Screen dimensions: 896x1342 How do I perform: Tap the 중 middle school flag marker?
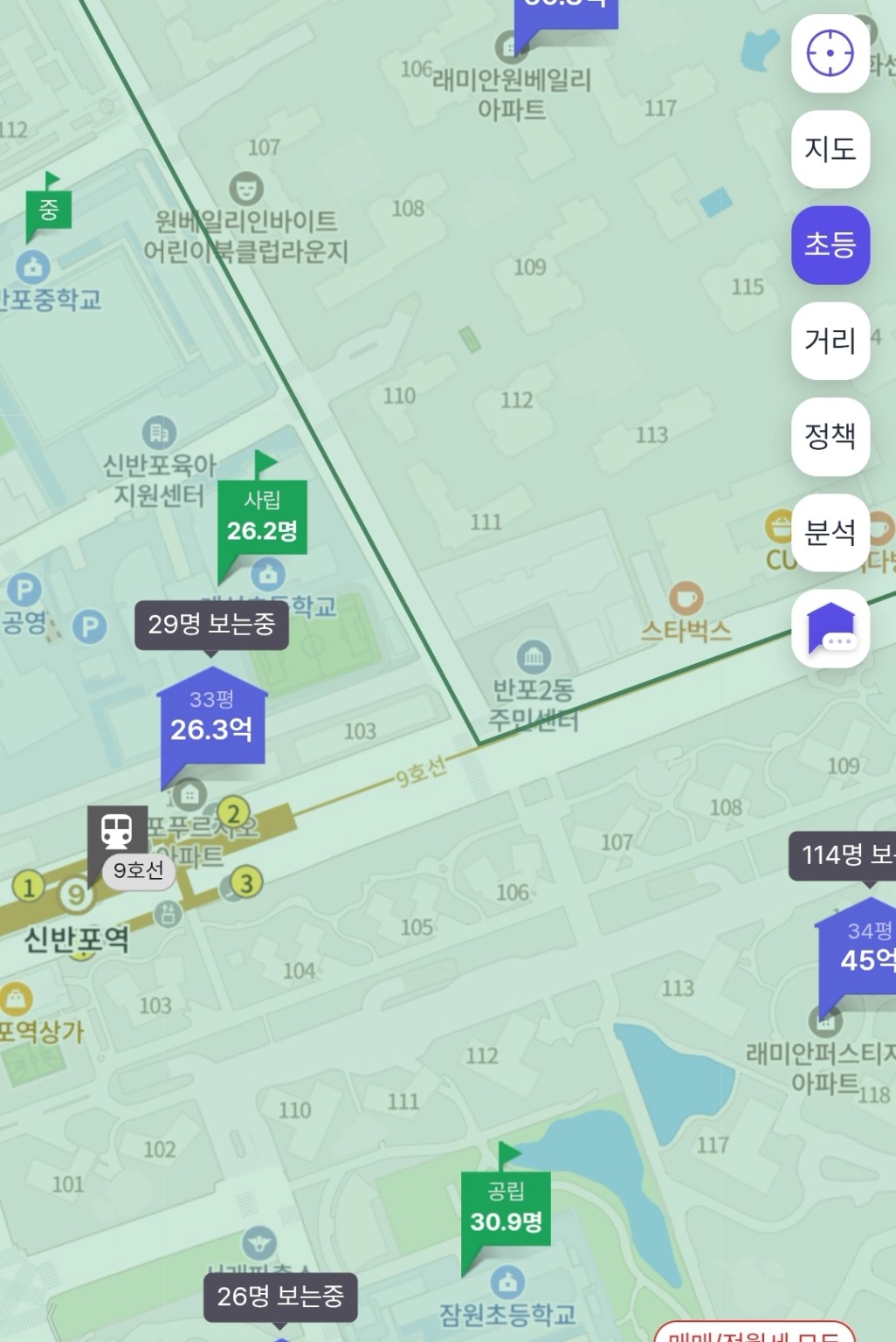48,210
